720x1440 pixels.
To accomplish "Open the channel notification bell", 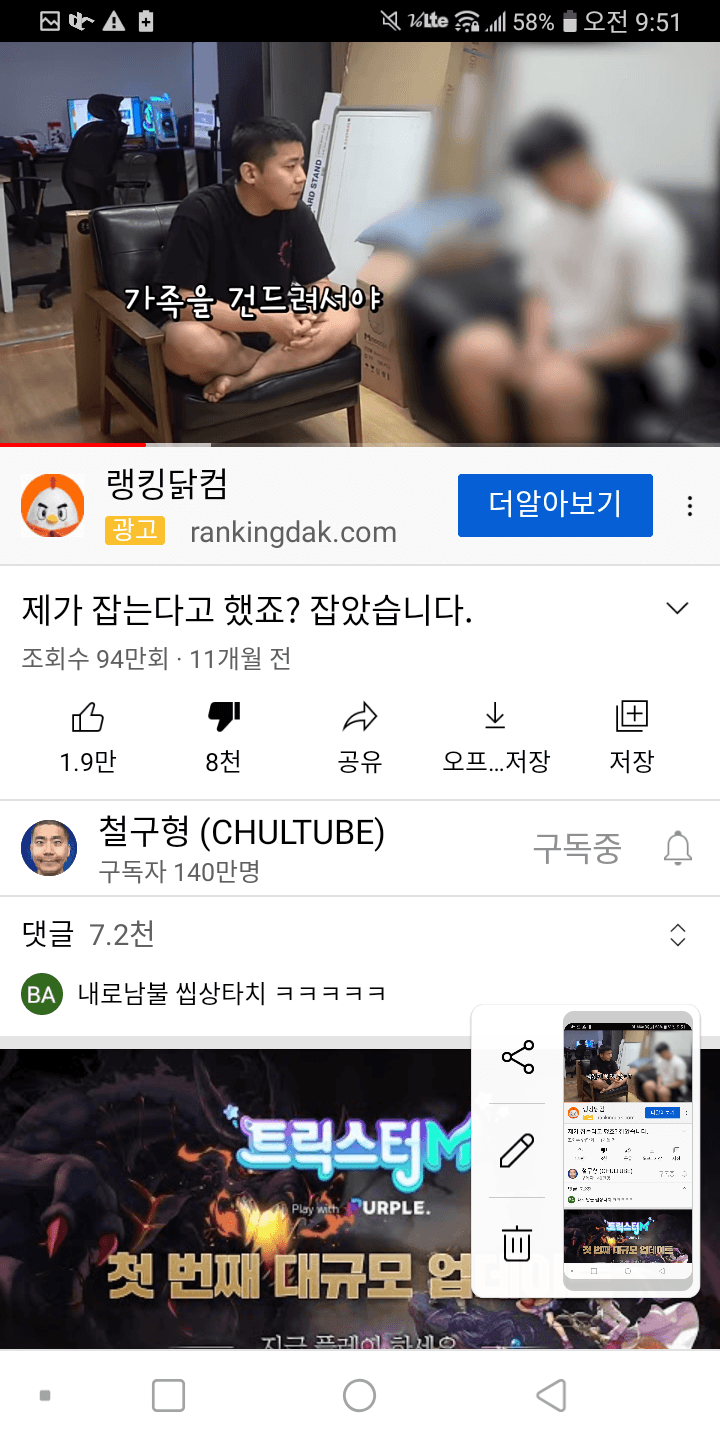I will (678, 848).
